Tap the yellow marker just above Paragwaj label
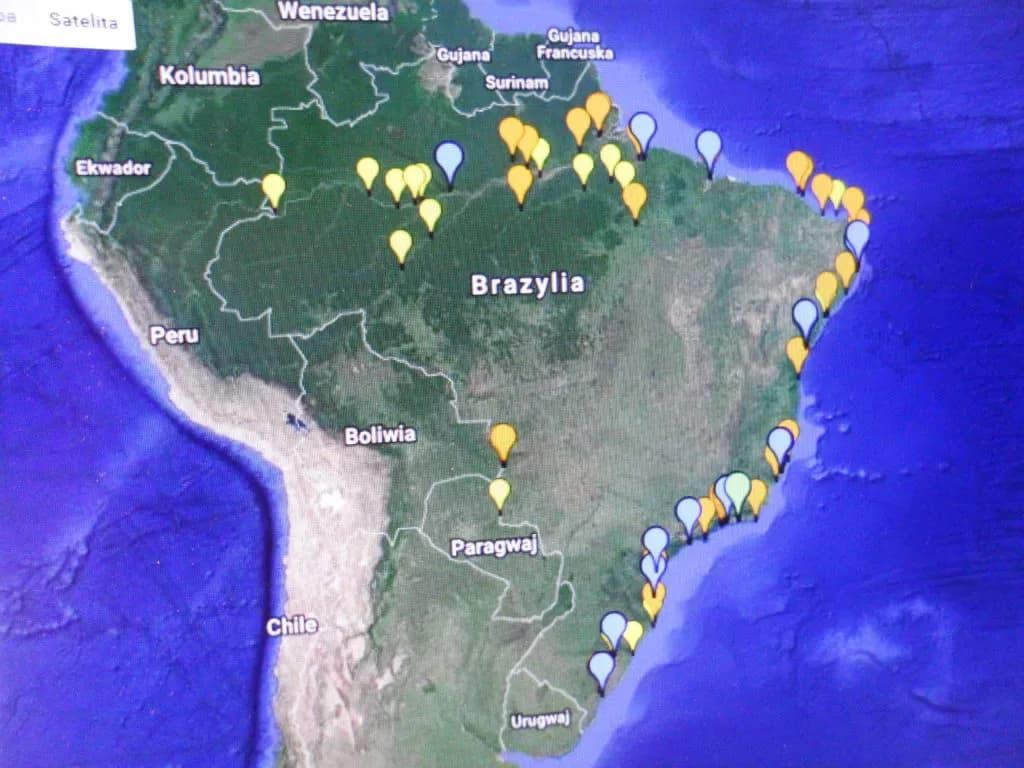The image size is (1024, 768). click(499, 491)
